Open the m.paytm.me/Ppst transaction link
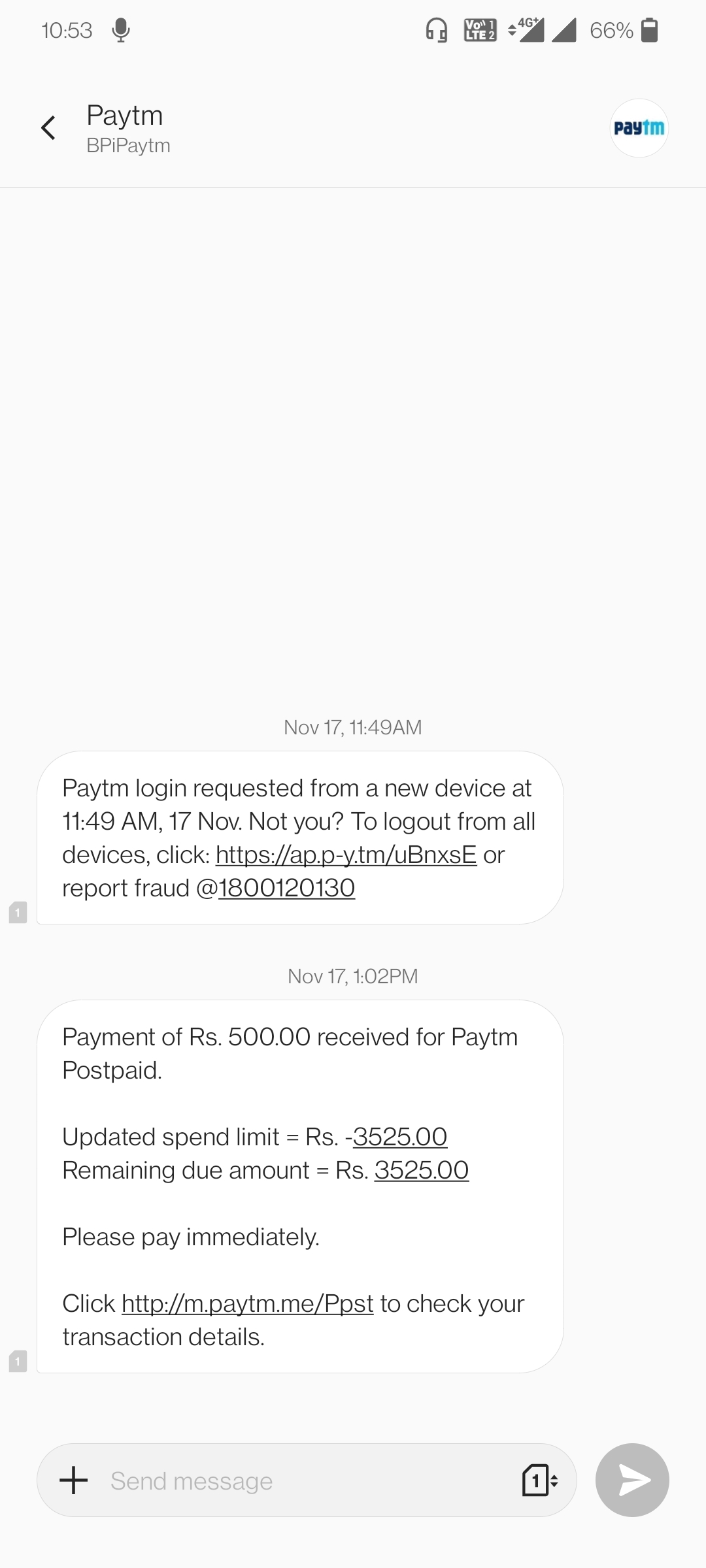The height and width of the screenshot is (1568, 706). click(248, 1303)
